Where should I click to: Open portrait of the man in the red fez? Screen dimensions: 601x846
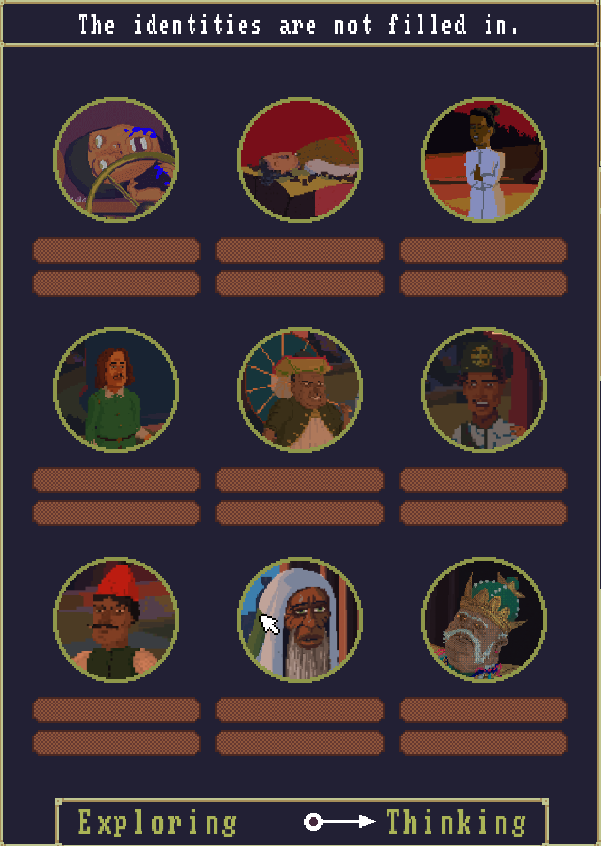pyautogui.click(x=116, y=620)
